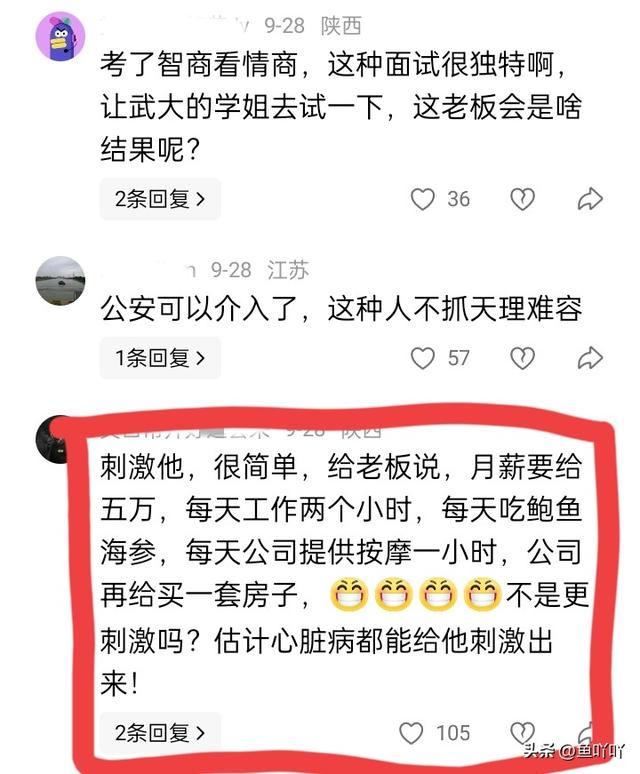640x774 pixels.
Task: Dislike the 刺激他 comment
Action: (522, 733)
